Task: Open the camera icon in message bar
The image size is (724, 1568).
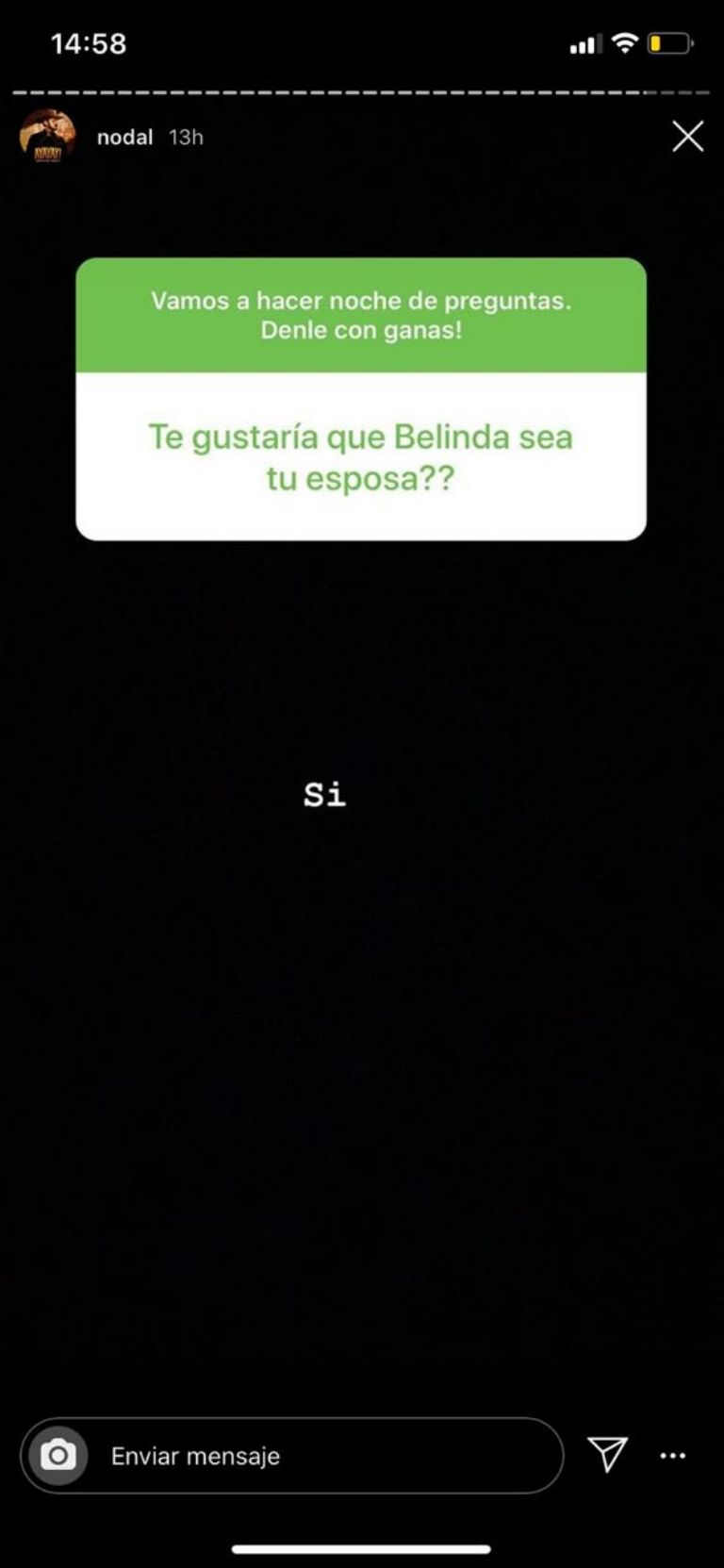Action: click(x=58, y=1456)
